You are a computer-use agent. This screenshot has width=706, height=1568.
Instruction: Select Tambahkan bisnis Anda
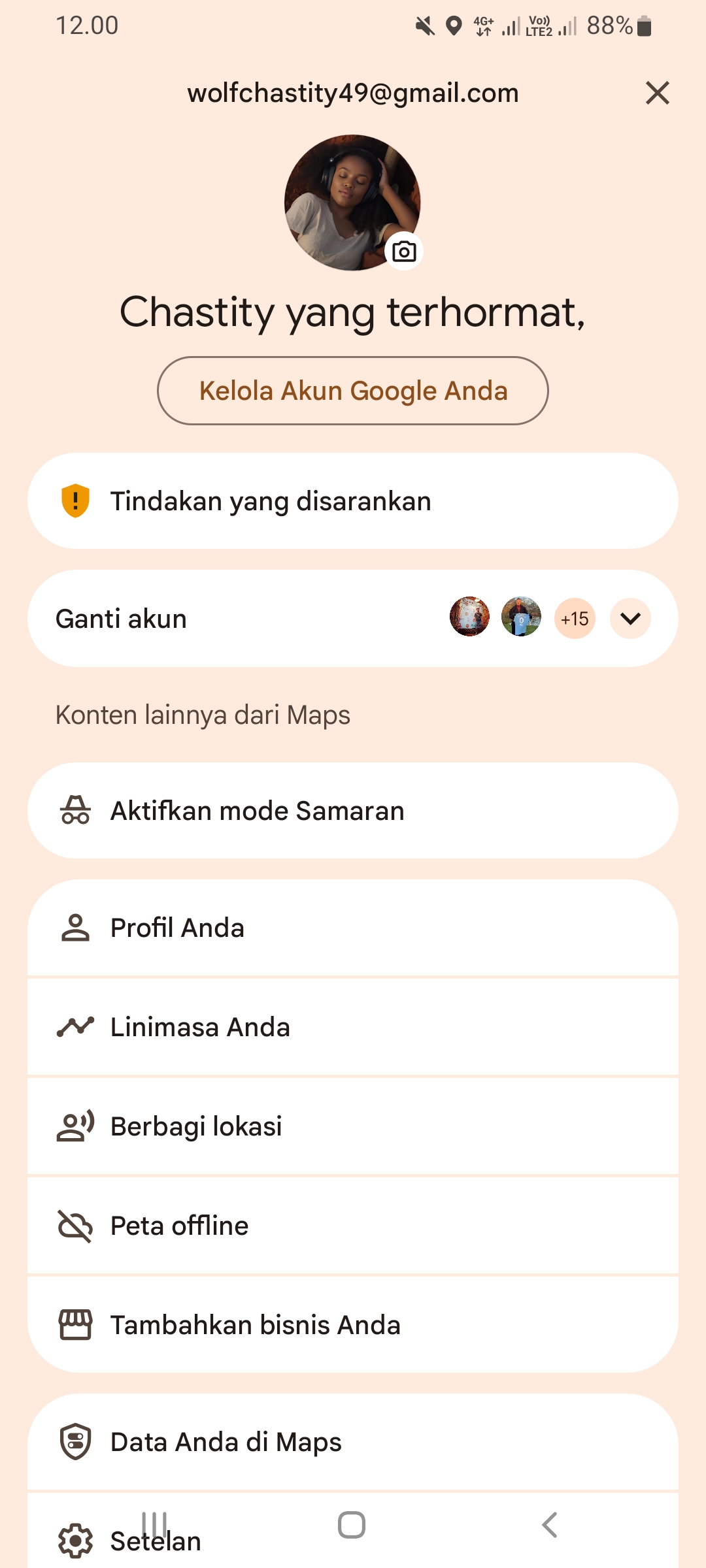click(x=353, y=1325)
